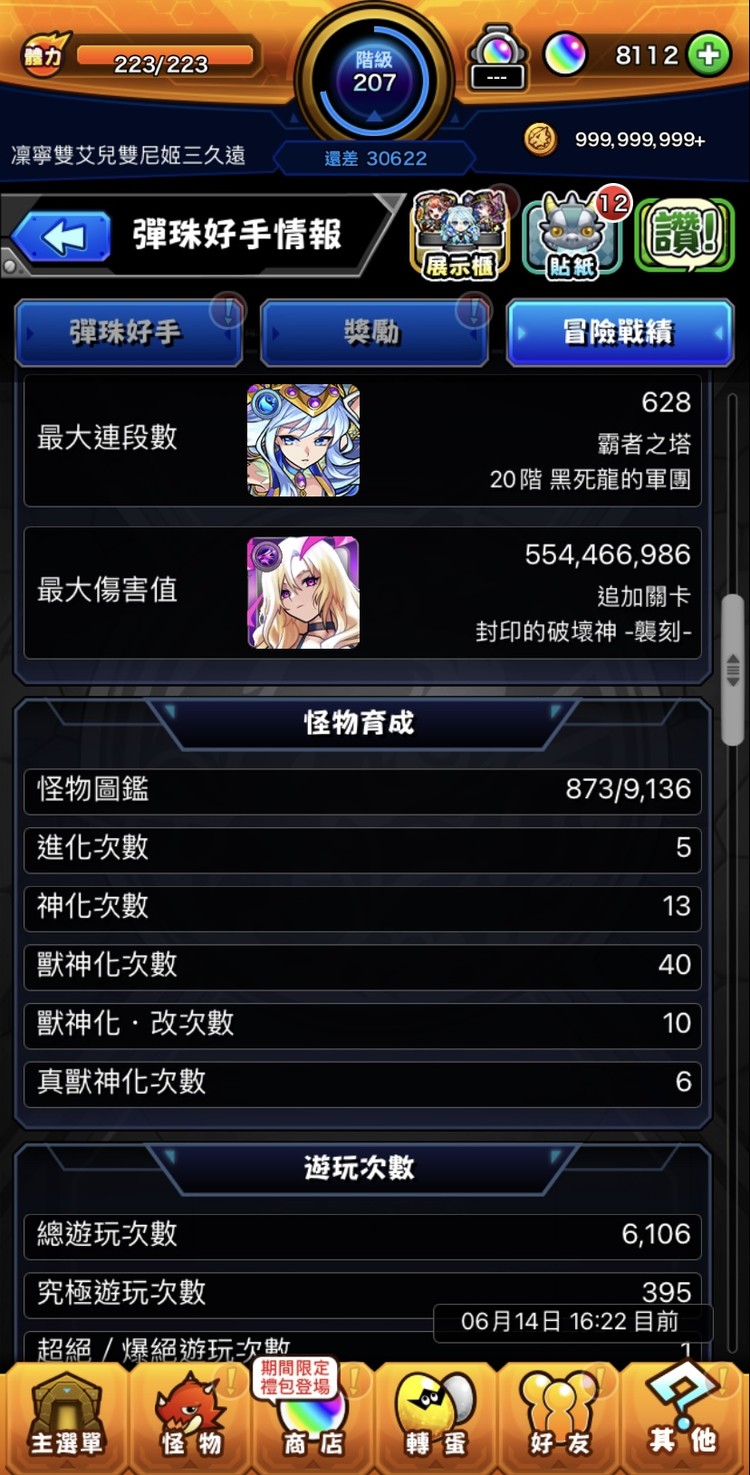Add orbs with the green plus button
The width and height of the screenshot is (750, 1475).
(x=709, y=55)
